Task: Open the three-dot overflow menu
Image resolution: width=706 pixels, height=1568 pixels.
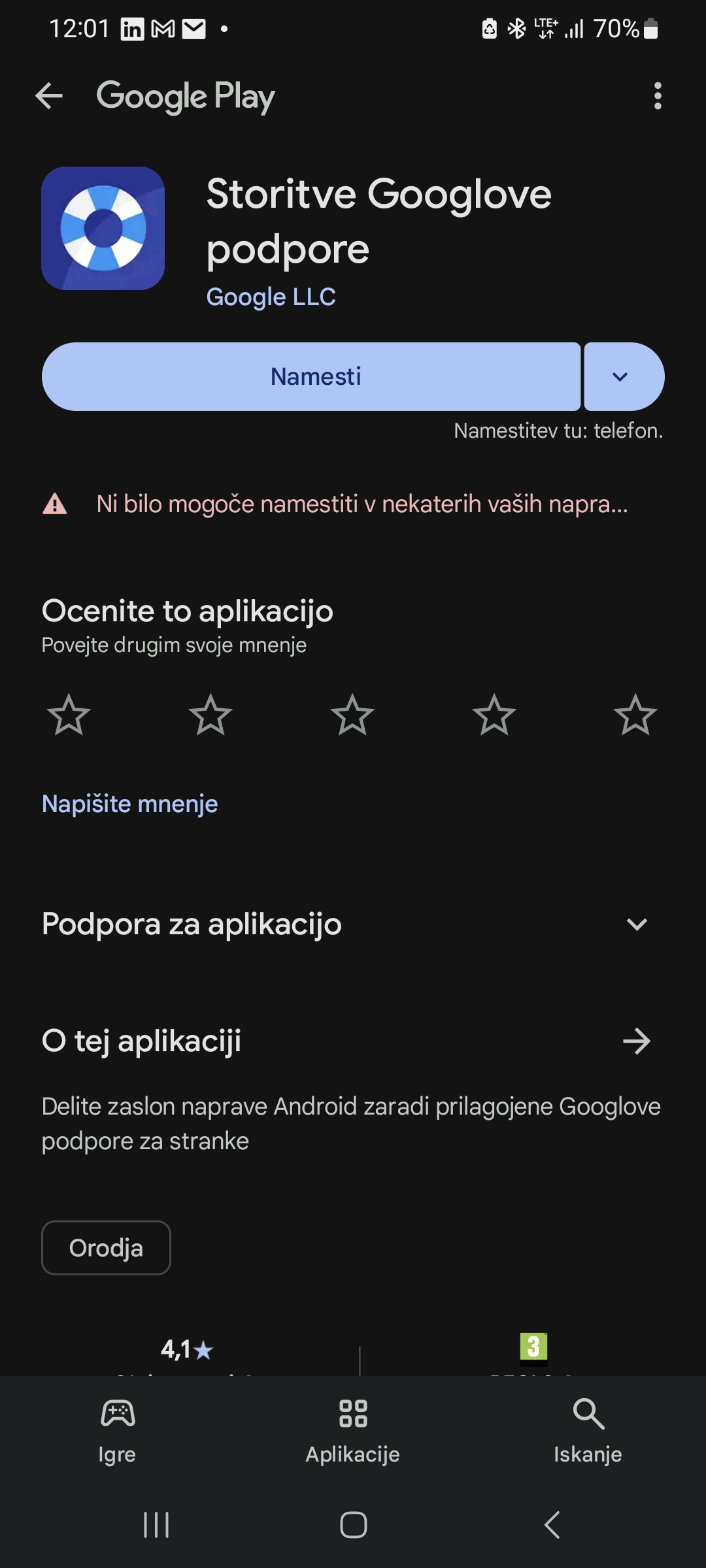Action: tap(658, 96)
